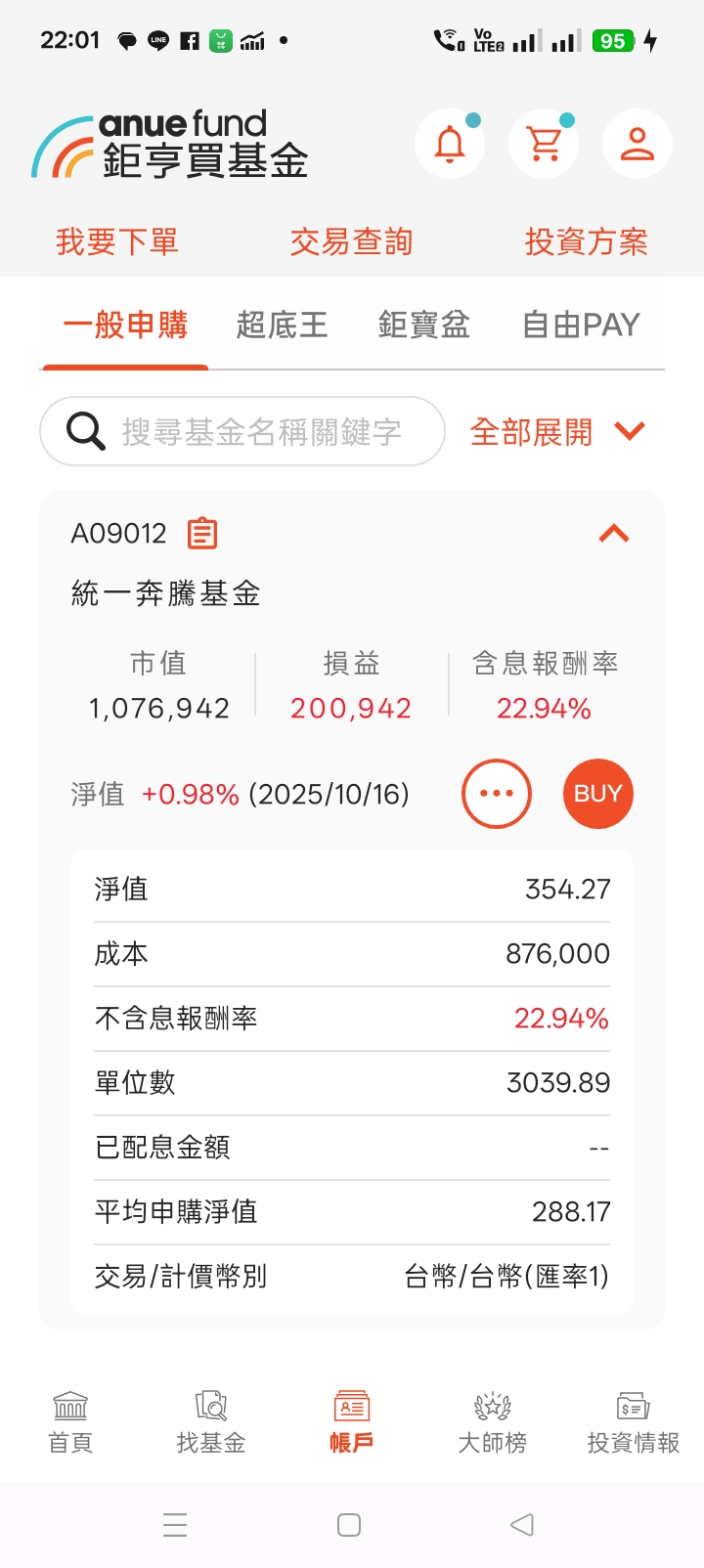704x1568 pixels.
Task: Open more options via the ellipsis circle
Action: pos(496,794)
